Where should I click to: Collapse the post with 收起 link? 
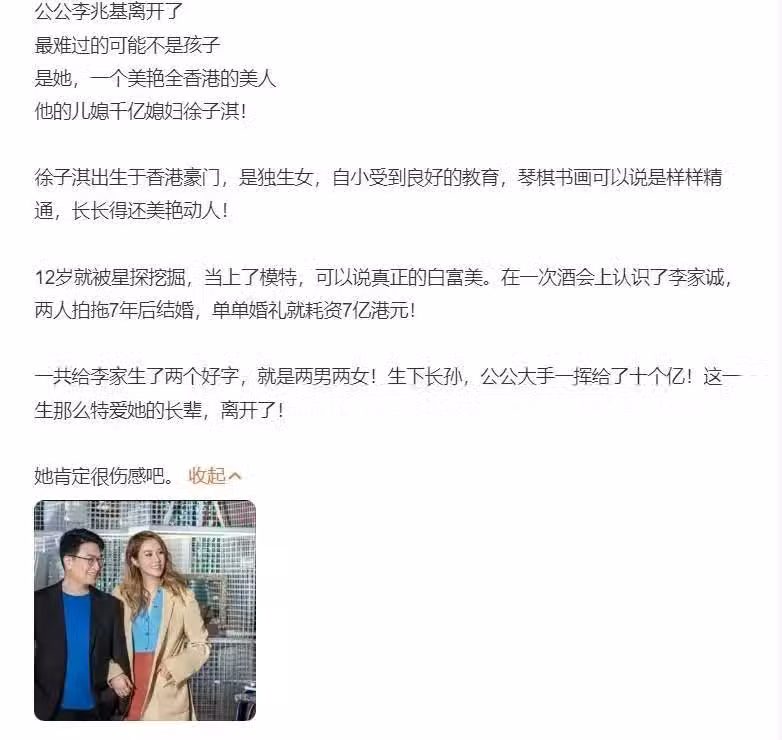click(x=214, y=476)
